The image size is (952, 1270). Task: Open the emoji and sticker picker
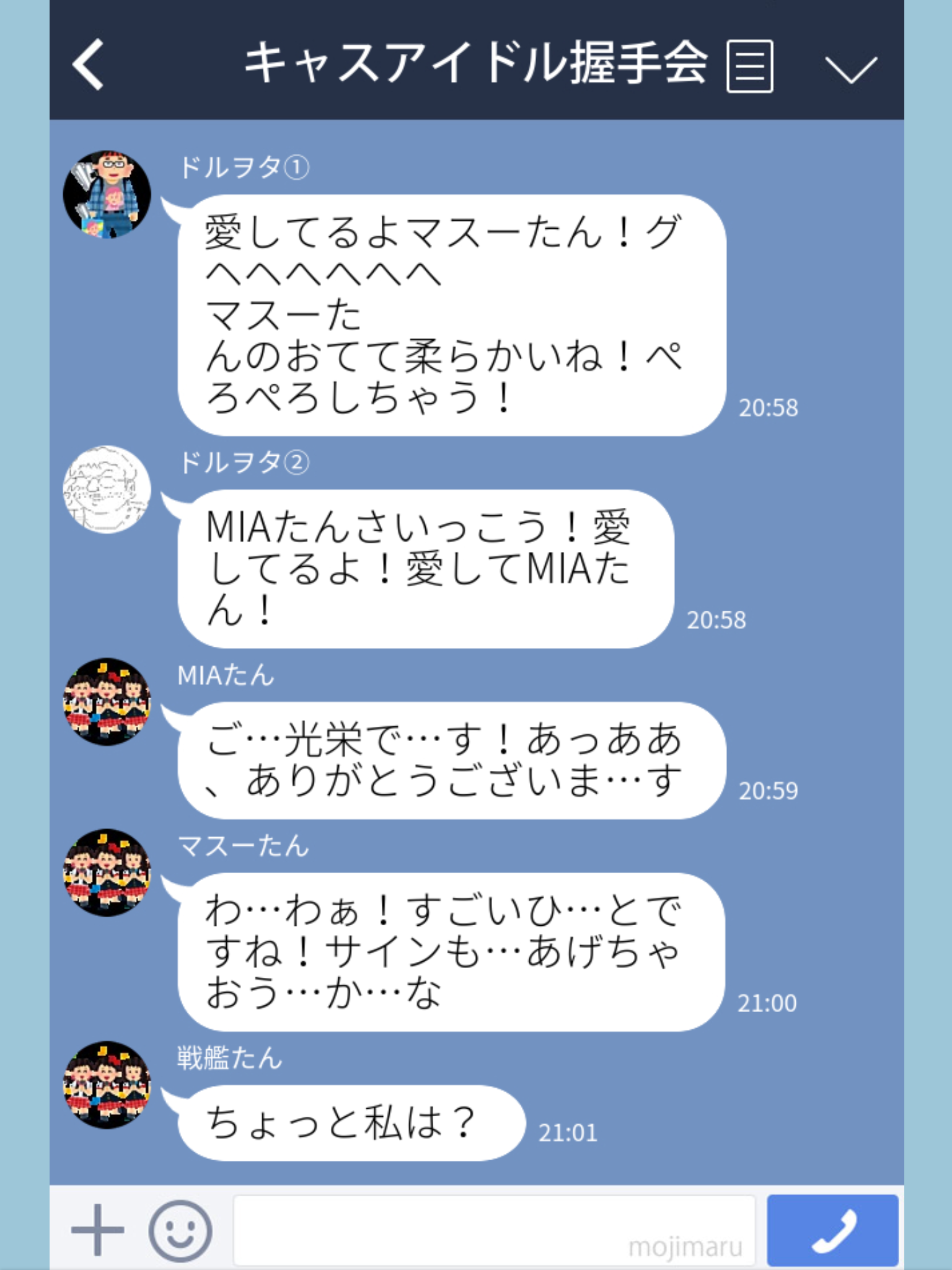pos(180,1230)
